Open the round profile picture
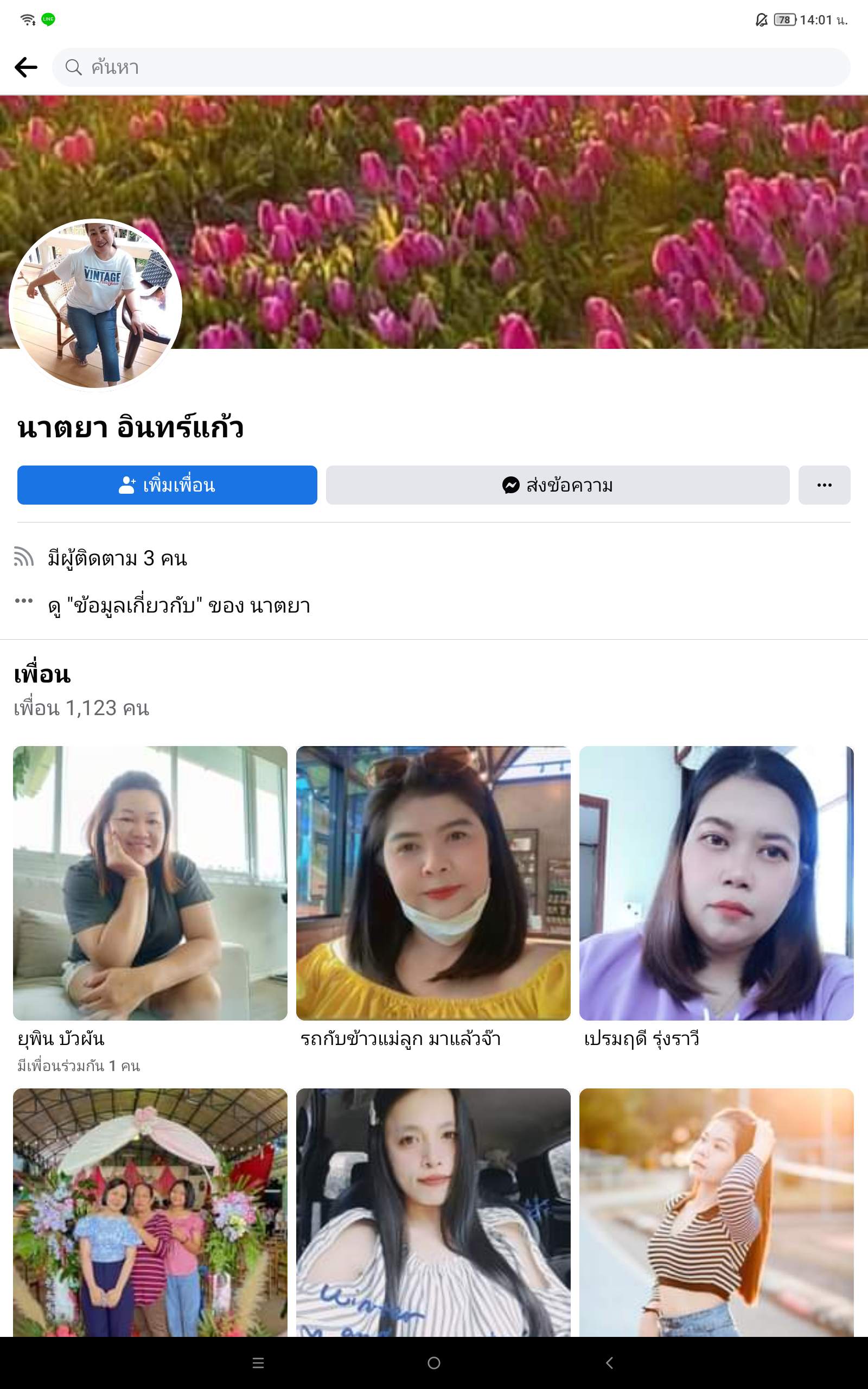The image size is (868, 1389). pos(96,304)
